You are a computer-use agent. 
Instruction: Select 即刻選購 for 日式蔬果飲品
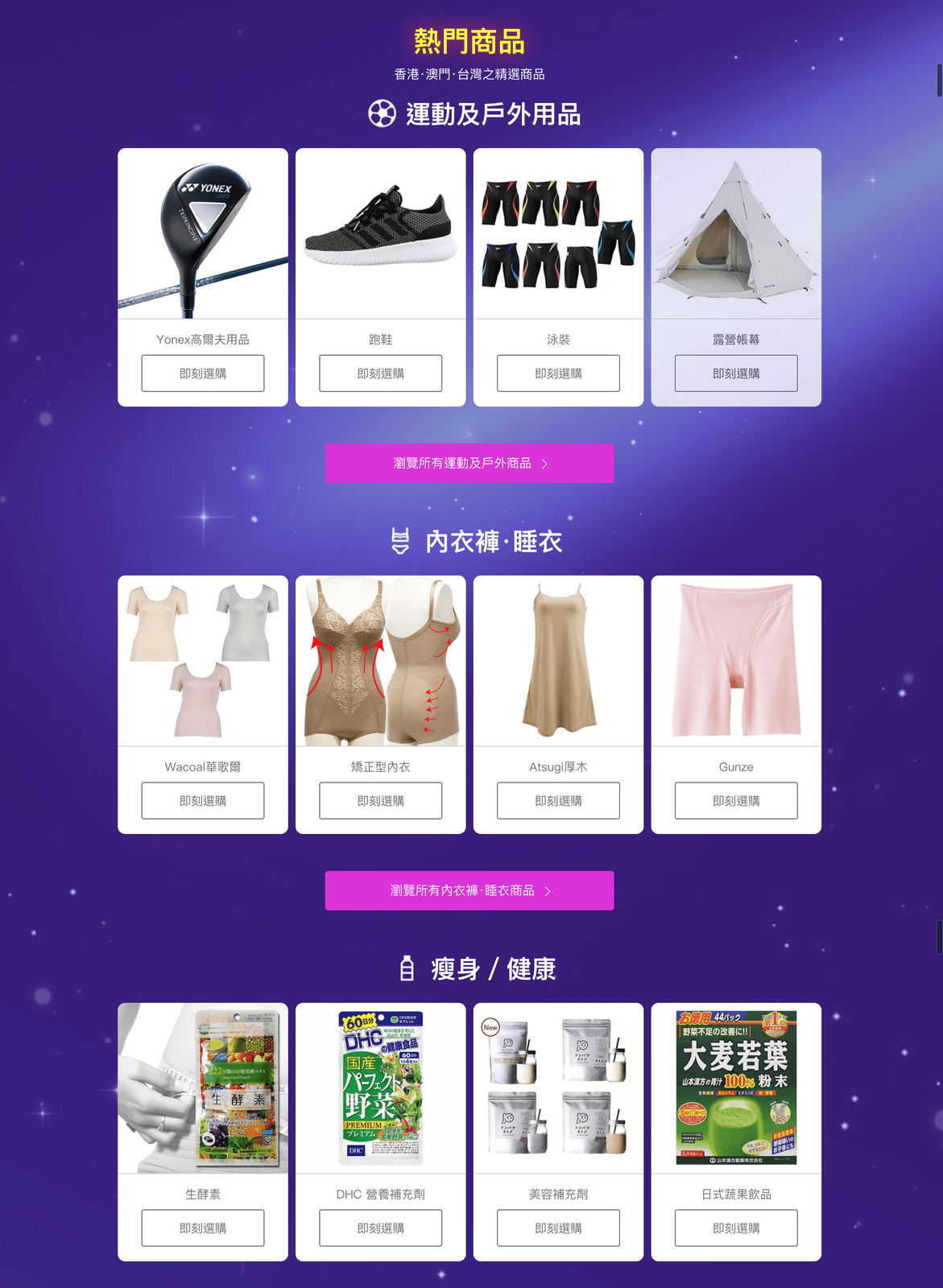click(736, 1228)
